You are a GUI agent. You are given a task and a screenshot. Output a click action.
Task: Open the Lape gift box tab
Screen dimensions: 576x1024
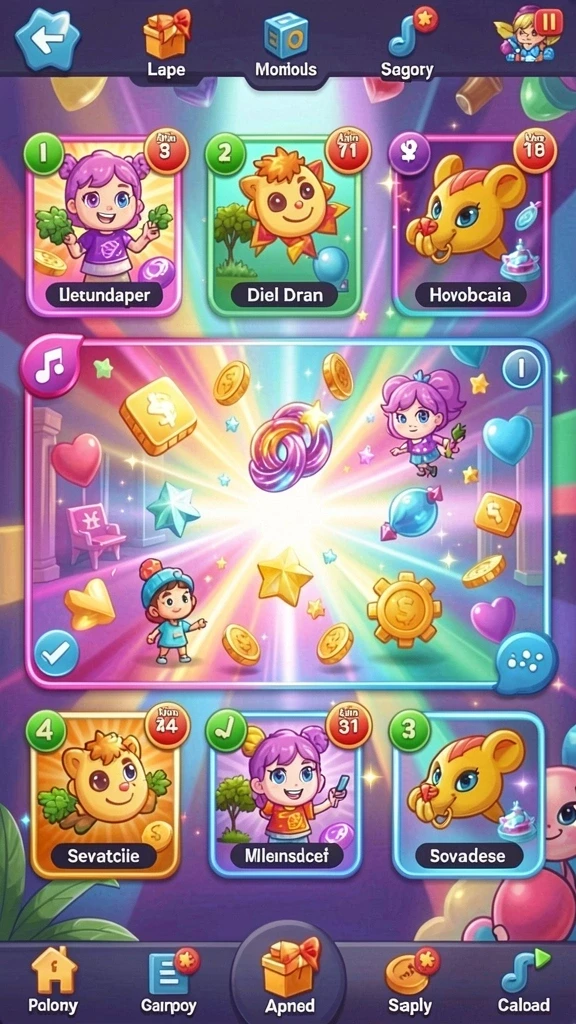pyautogui.click(x=166, y=47)
